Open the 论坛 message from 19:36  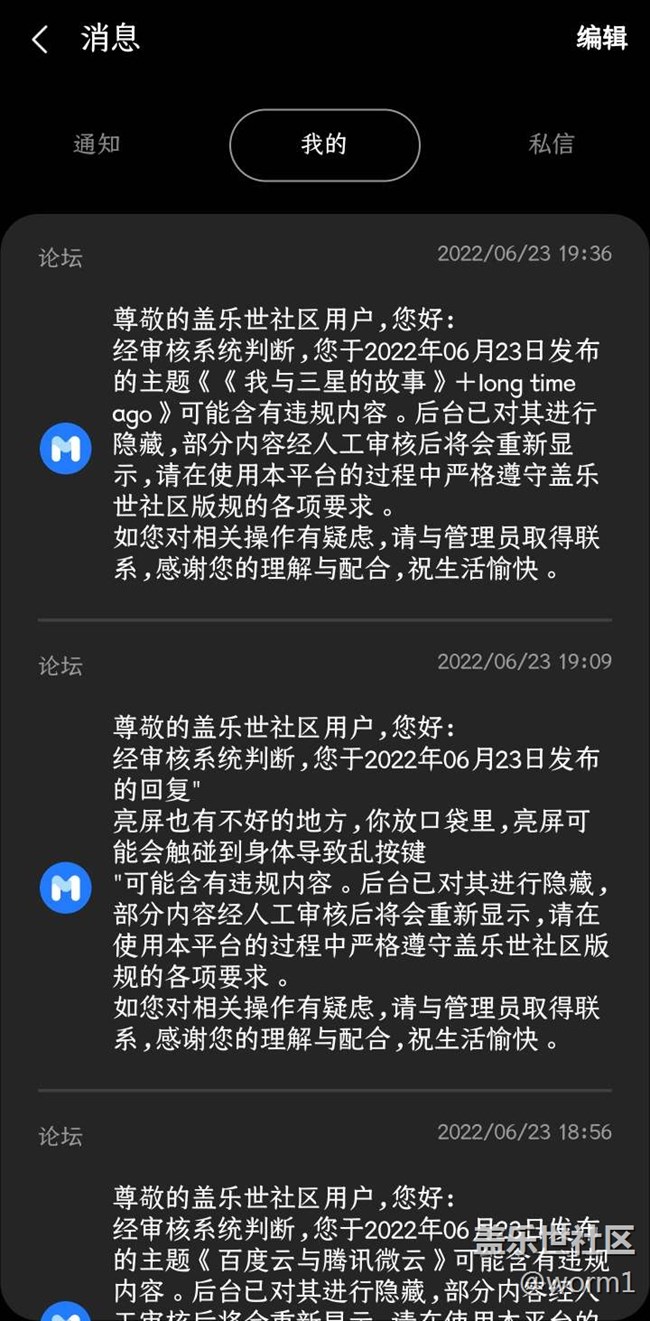[x=356, y=446]
